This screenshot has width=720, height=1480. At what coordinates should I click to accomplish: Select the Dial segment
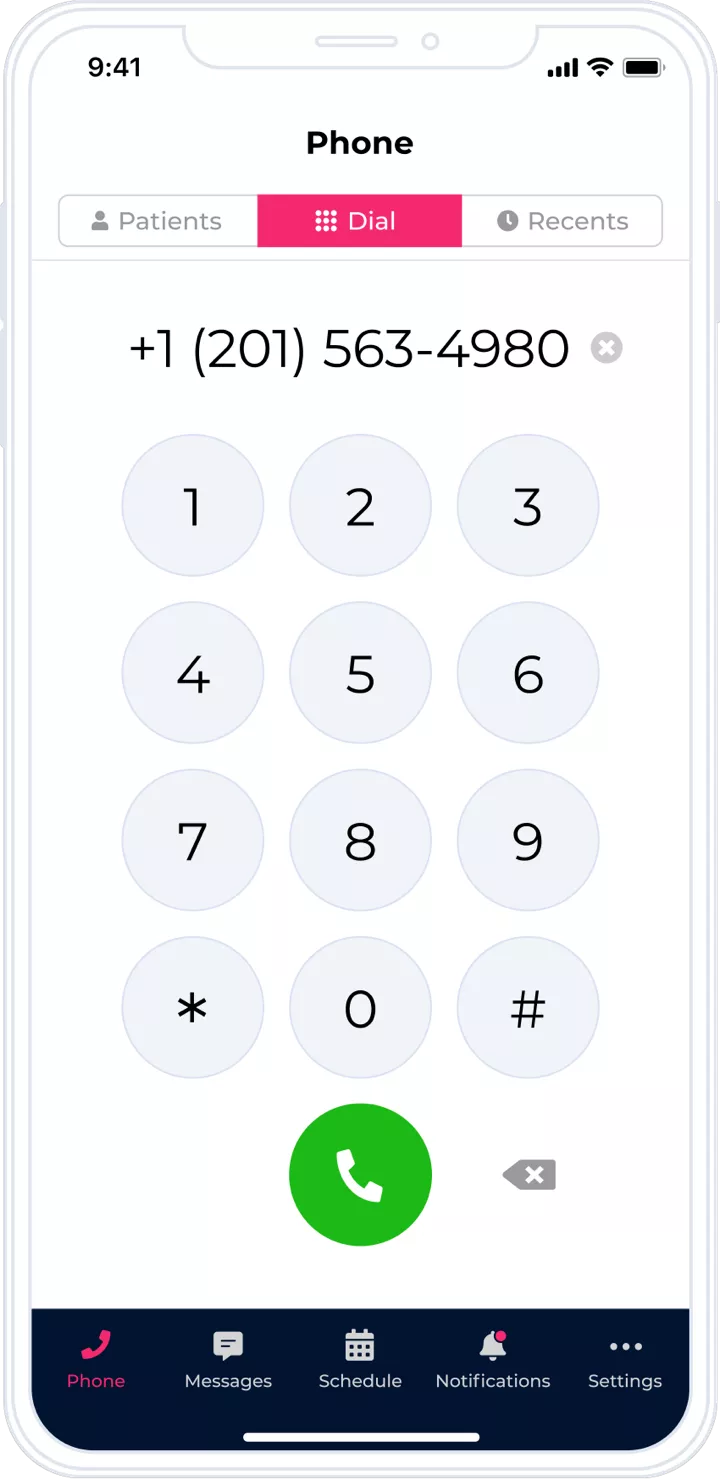coord(360,221)
